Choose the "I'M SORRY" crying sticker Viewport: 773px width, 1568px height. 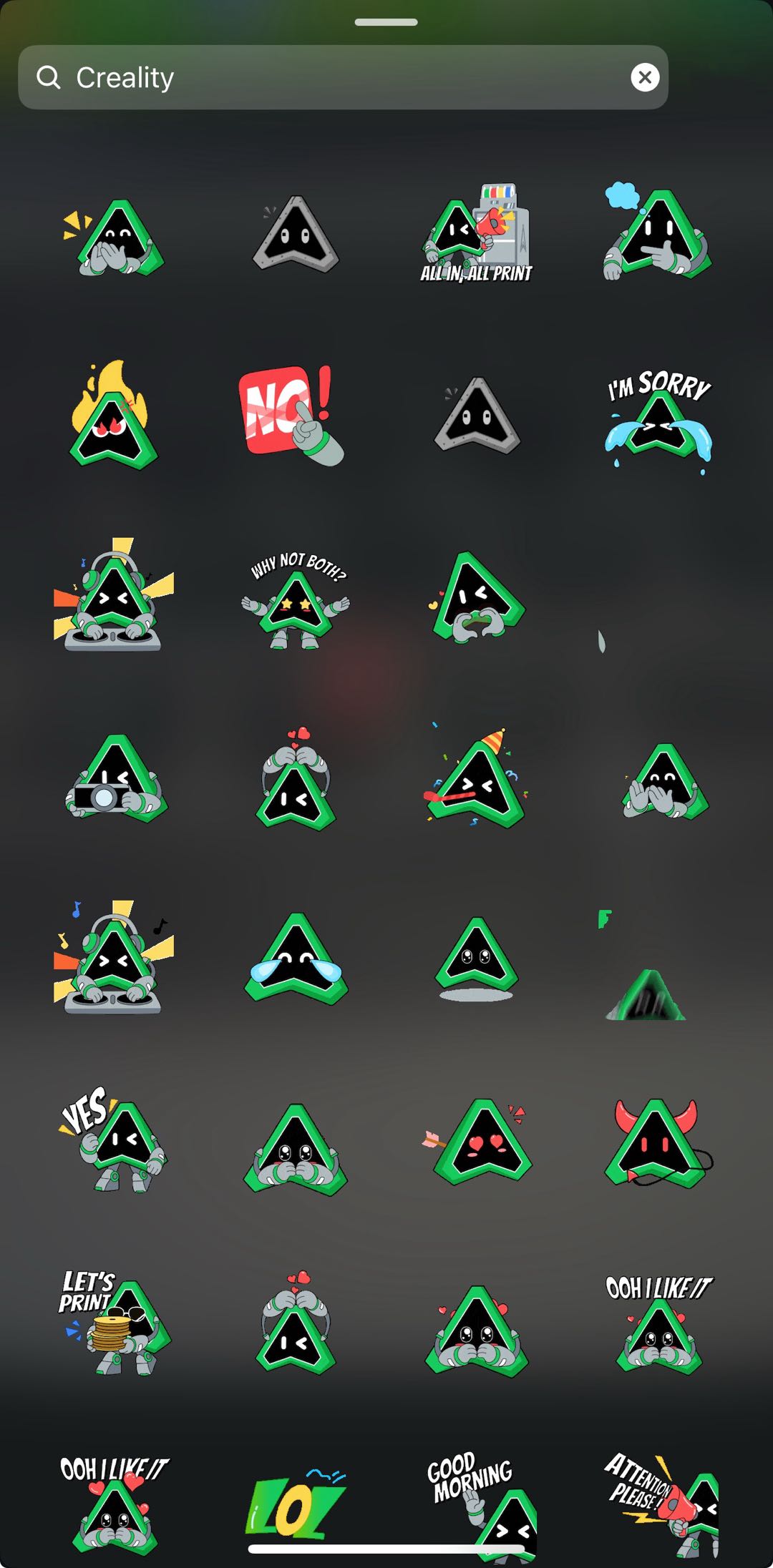(658, 418)
